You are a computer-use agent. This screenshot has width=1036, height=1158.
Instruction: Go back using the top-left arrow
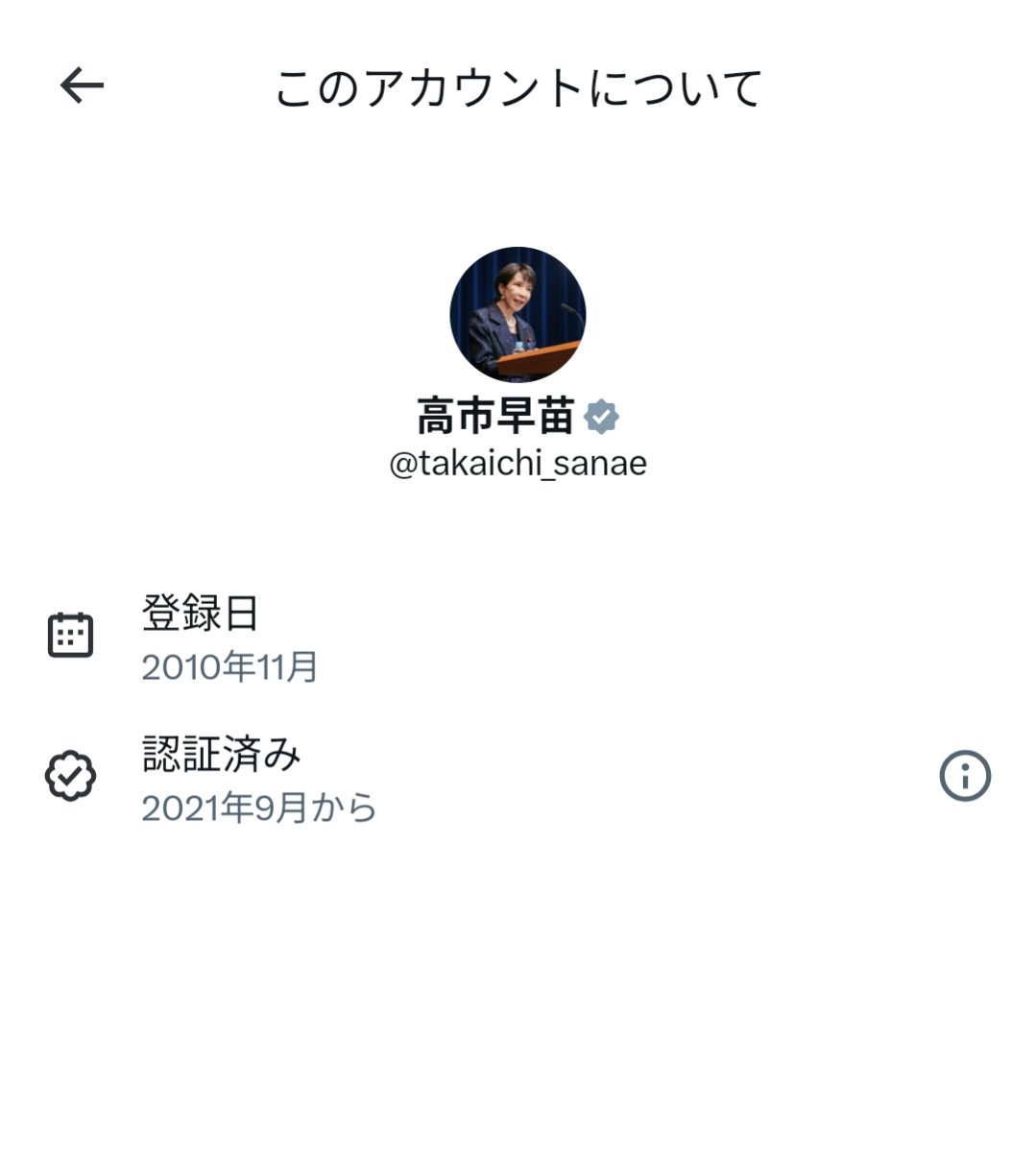pos(82,86)
